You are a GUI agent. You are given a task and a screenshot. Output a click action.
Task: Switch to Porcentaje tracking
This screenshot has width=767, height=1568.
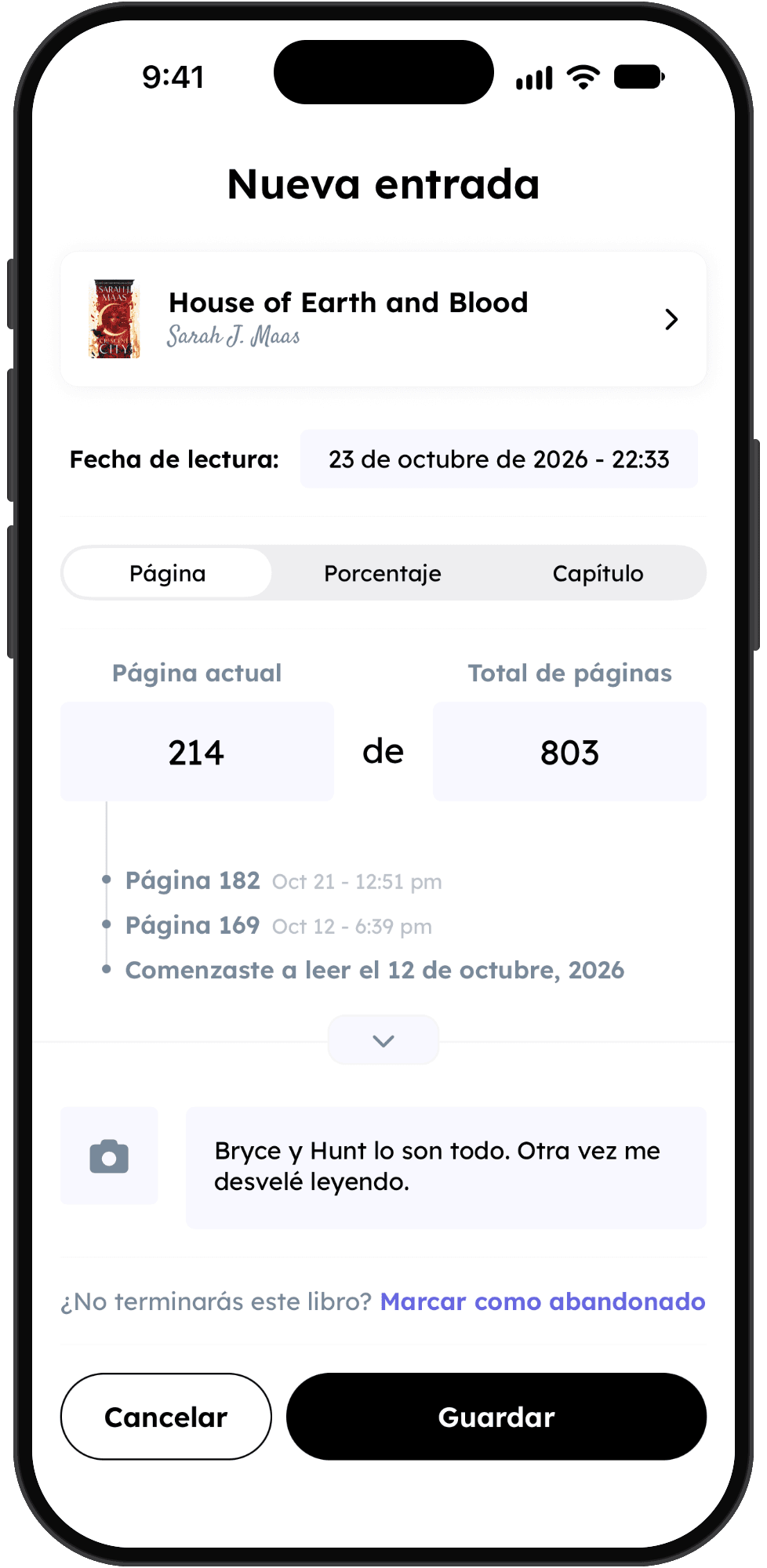point(383,573)
